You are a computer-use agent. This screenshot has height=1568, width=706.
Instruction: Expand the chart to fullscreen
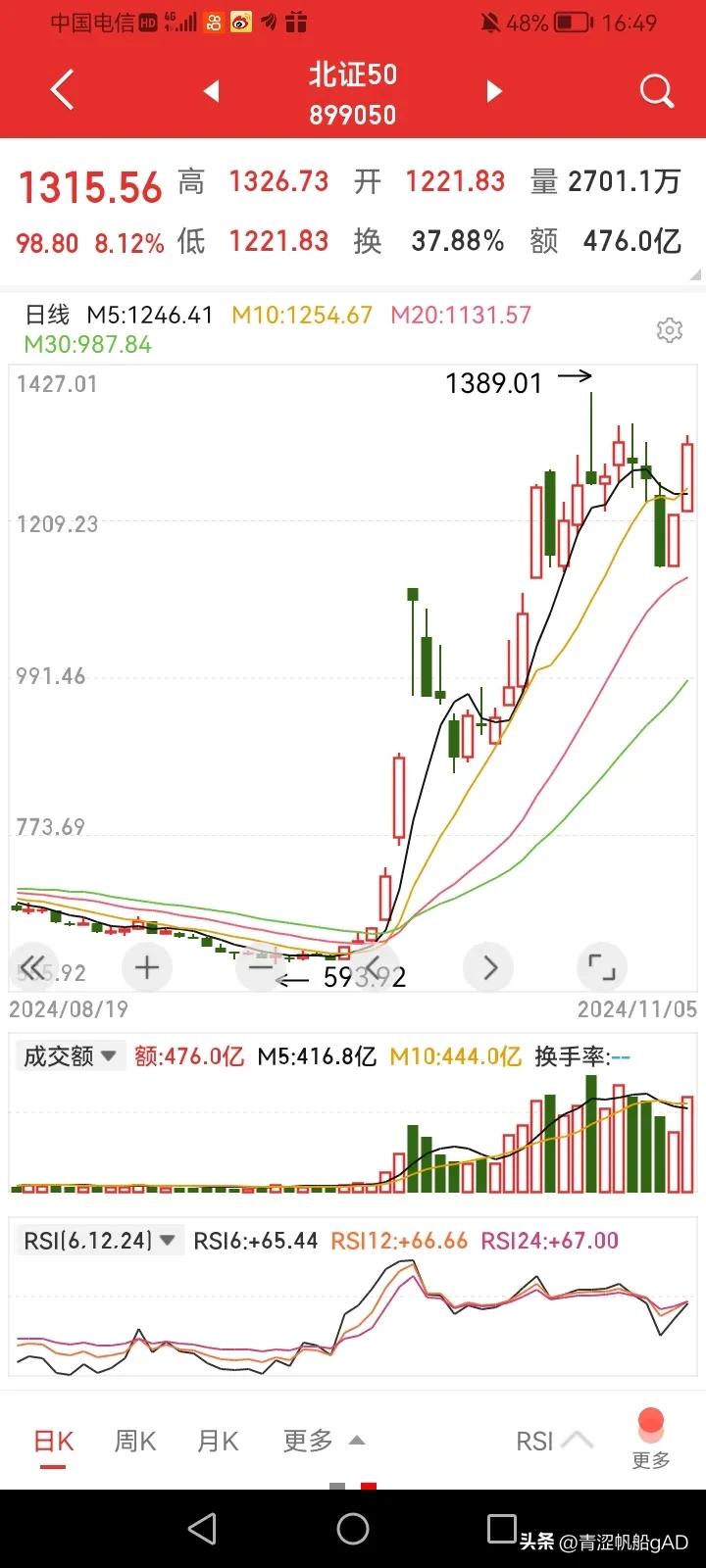tap(601, 967)
